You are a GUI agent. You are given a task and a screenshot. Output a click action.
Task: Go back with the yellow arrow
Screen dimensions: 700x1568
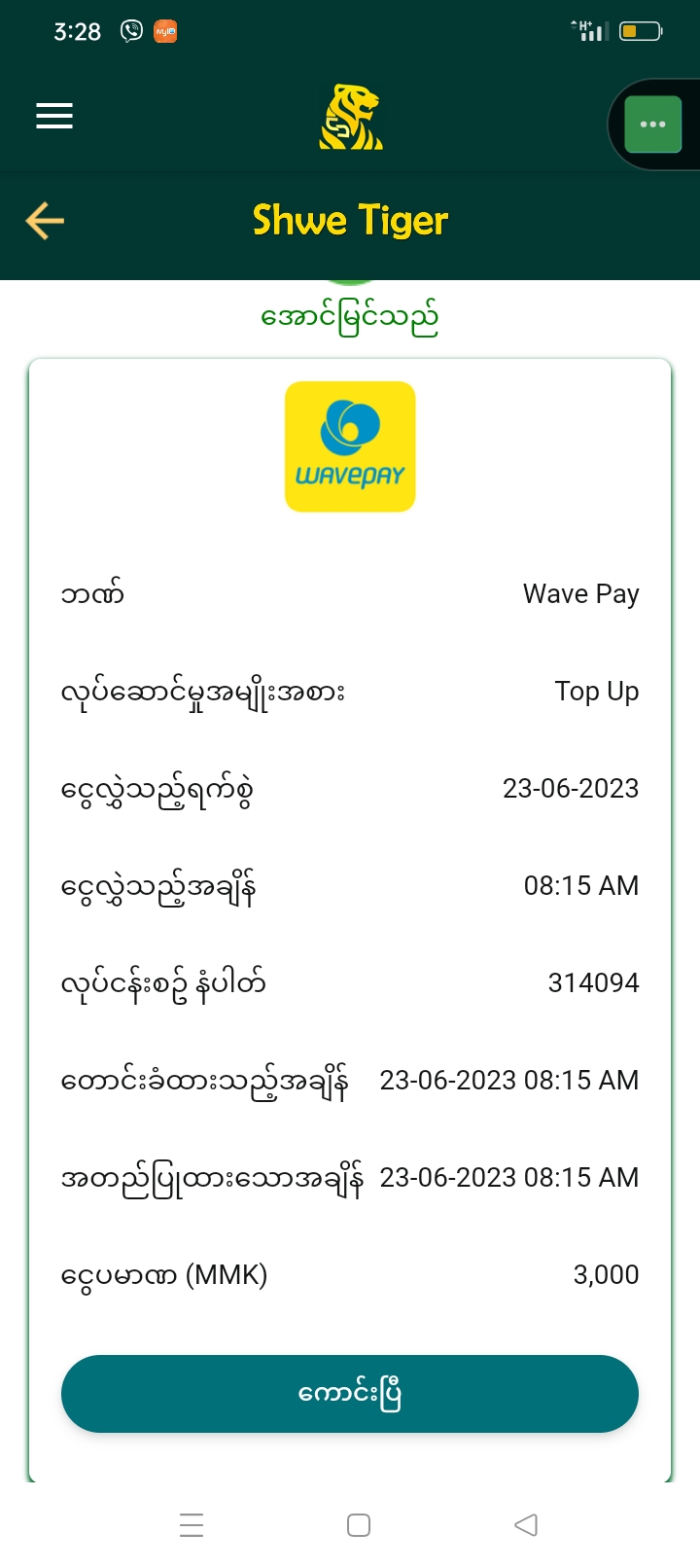[45, 221]
